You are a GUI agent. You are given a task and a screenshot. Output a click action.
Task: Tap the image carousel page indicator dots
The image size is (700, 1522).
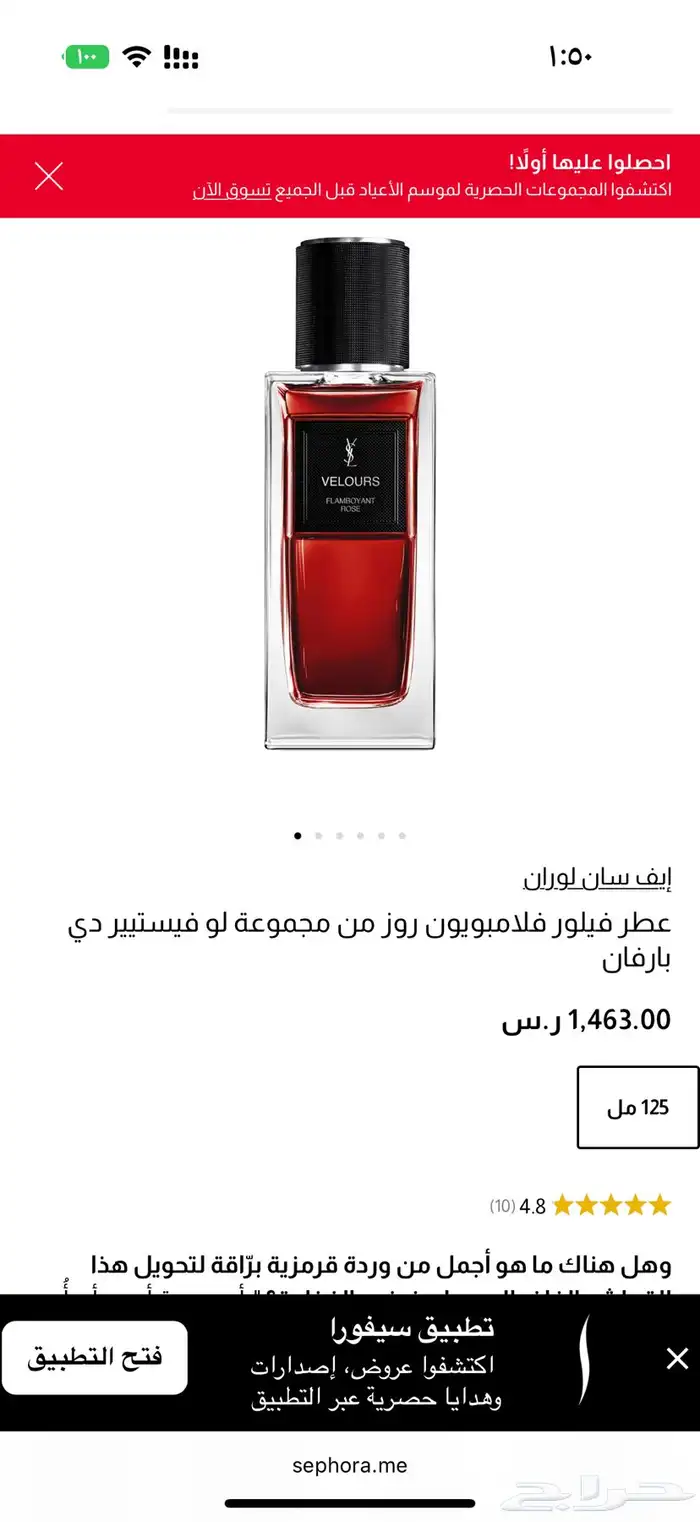[x=350, y=835]
